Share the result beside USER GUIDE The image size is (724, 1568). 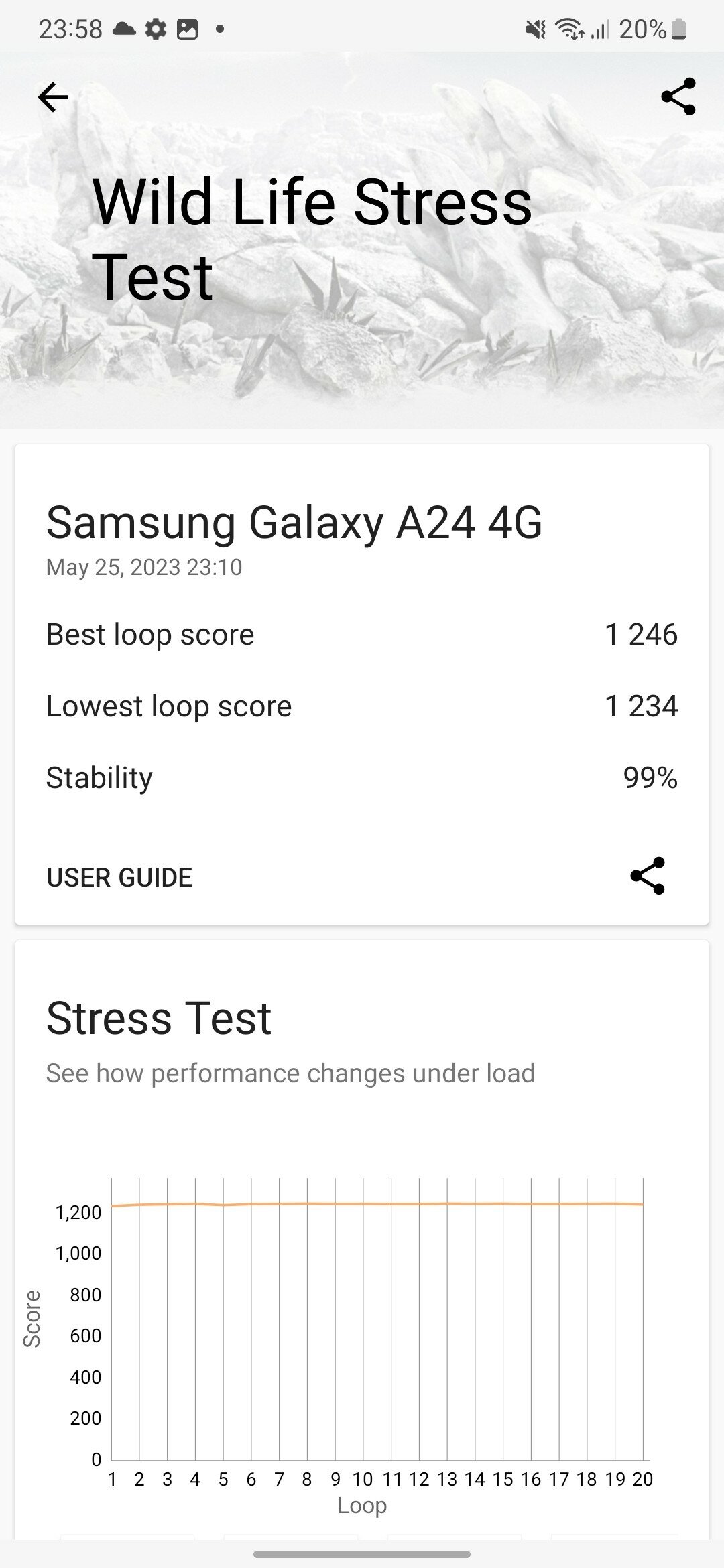click(x=648, y=876)
